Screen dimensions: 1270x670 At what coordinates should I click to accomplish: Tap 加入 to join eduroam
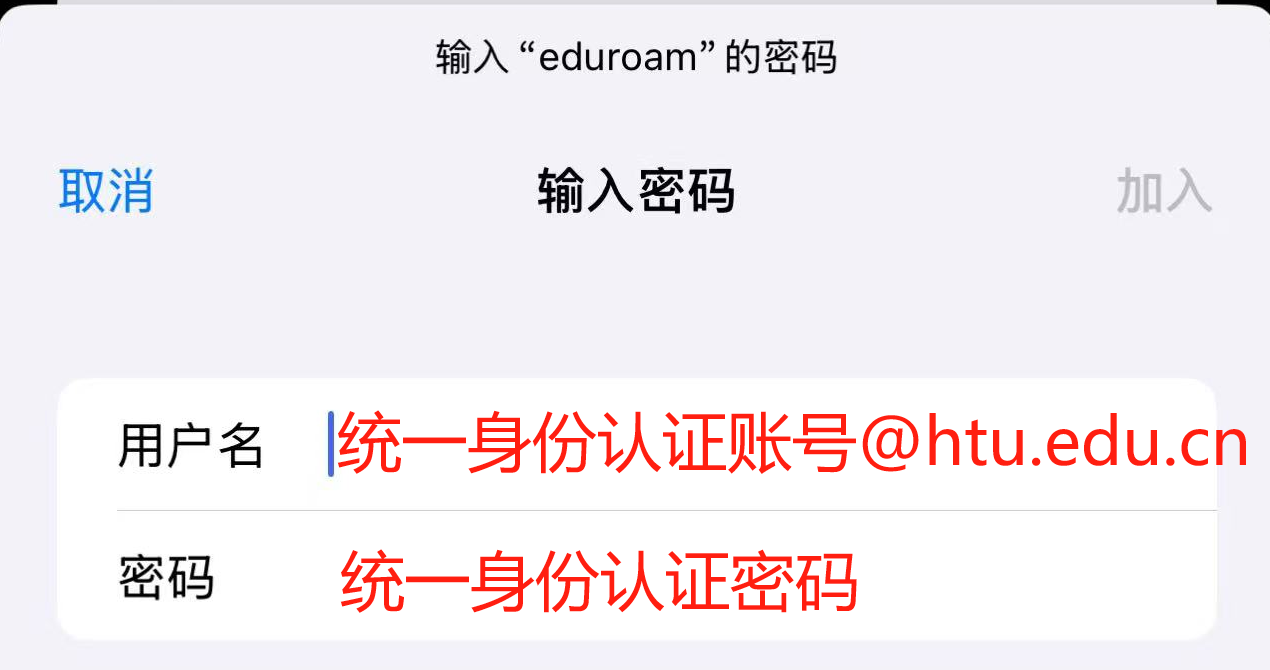pyautogui.click(x=1163, y=191)
